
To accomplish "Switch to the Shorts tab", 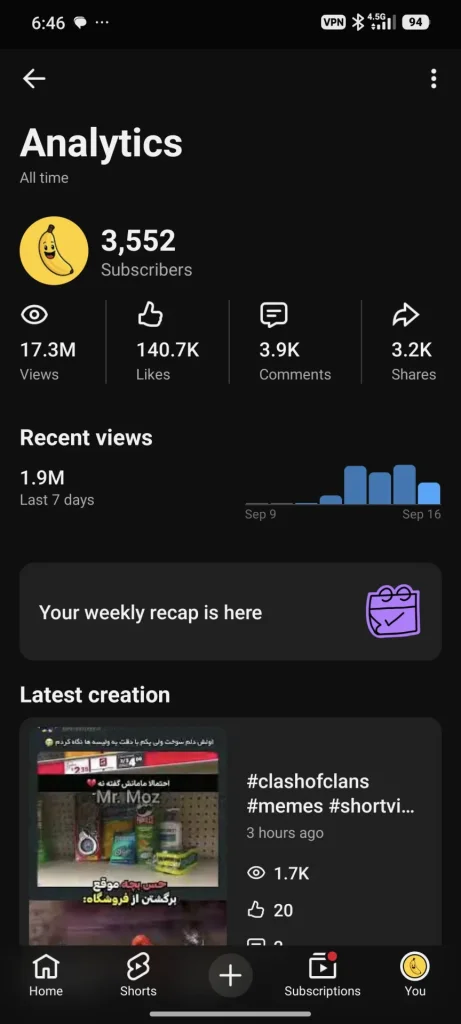I will (138, 975).
